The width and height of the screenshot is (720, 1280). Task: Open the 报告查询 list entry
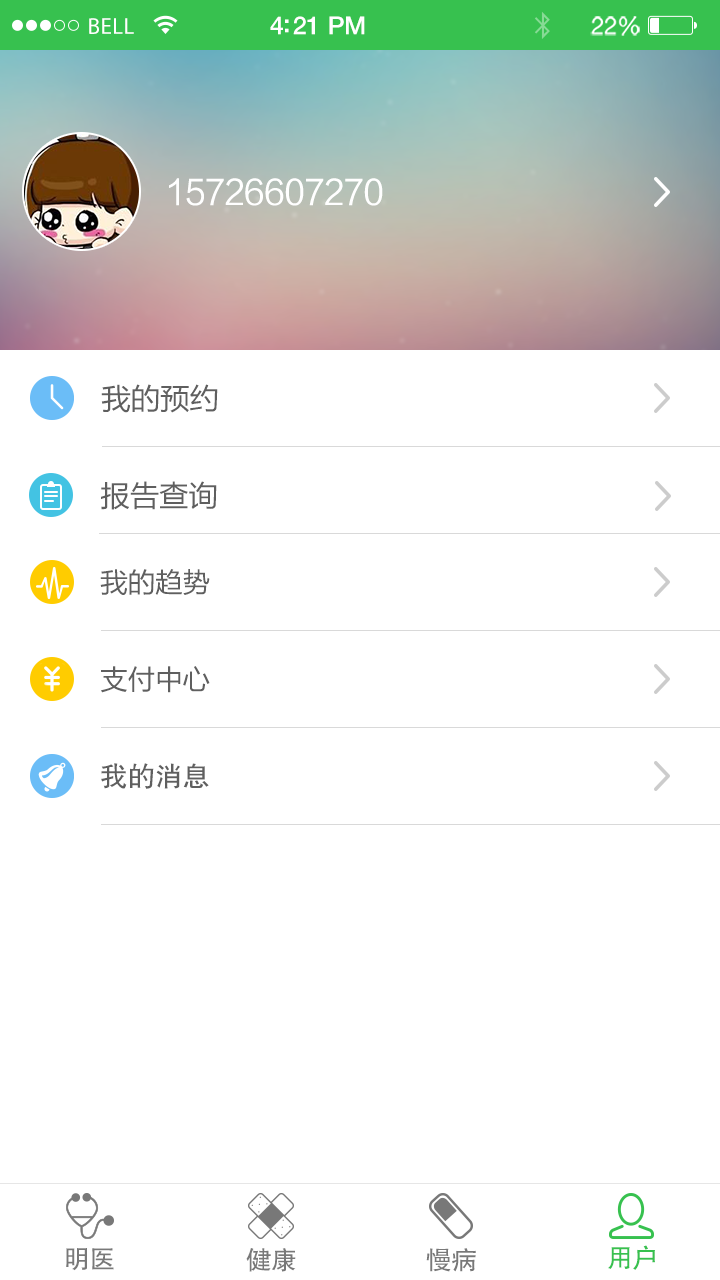(360, 495)
